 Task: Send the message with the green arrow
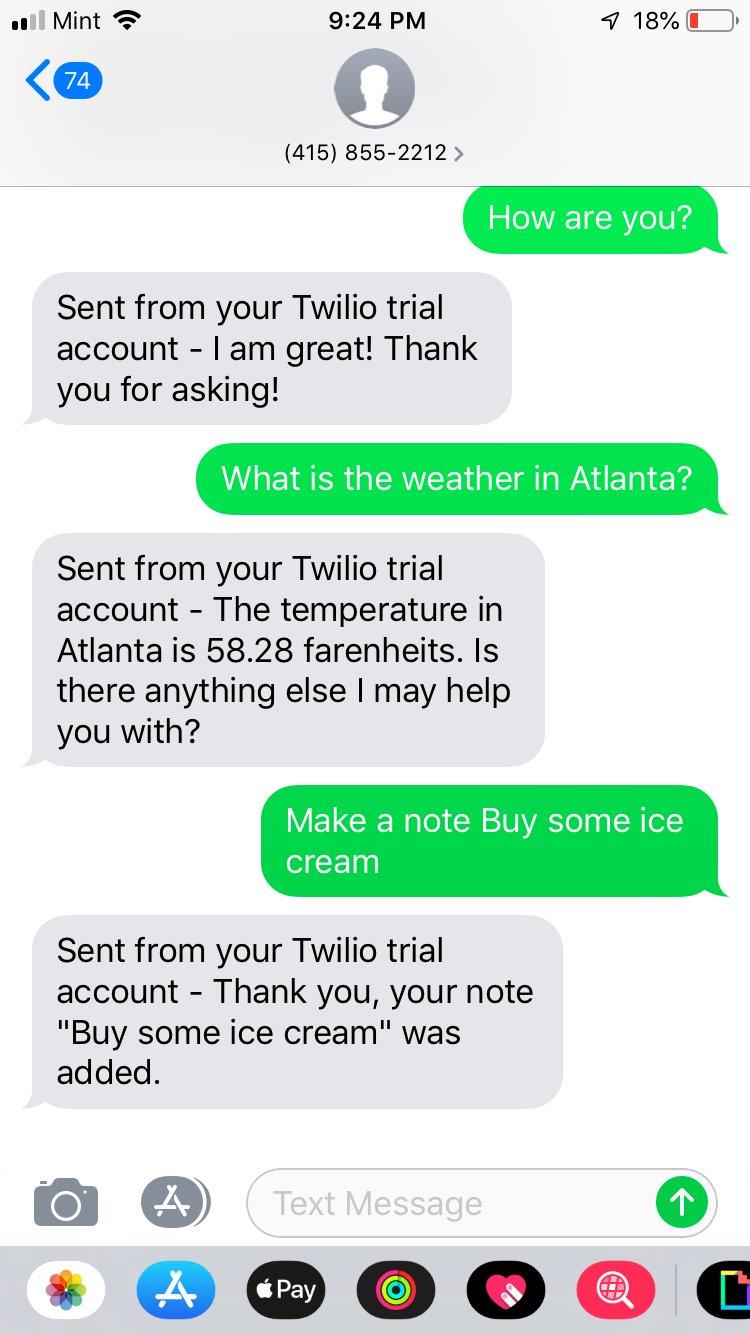[682, 1202]
